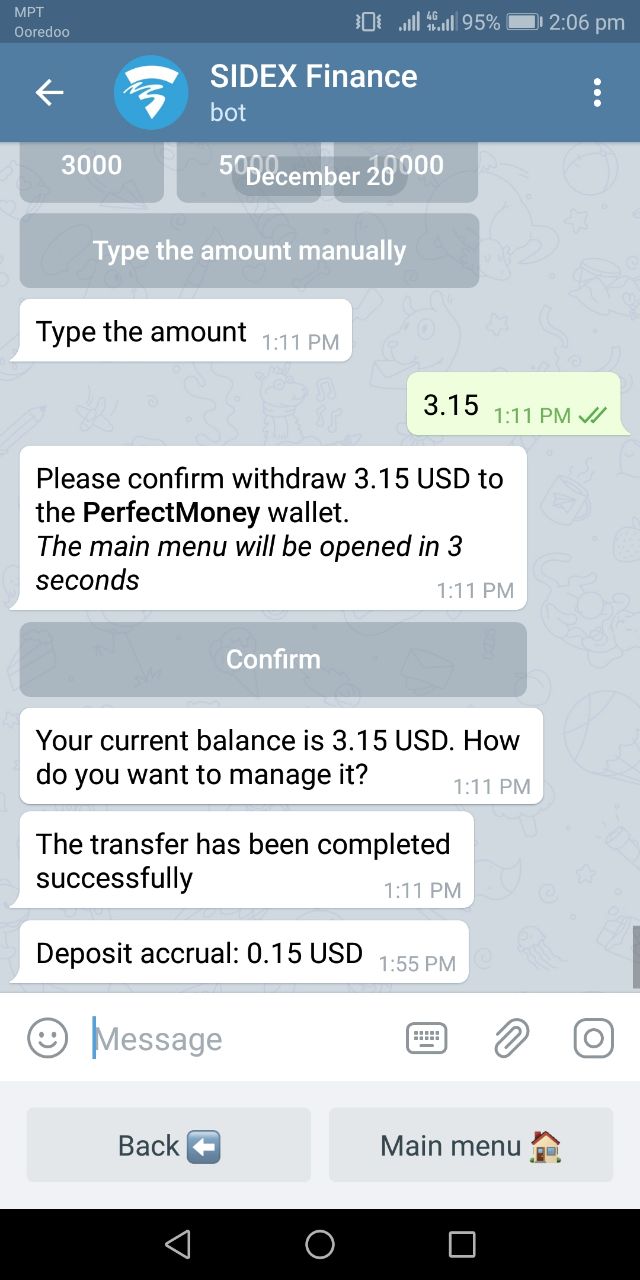This screenshot has width=640, height=1280.
Task: Go back using the header arrow
Action: (49, 93)
